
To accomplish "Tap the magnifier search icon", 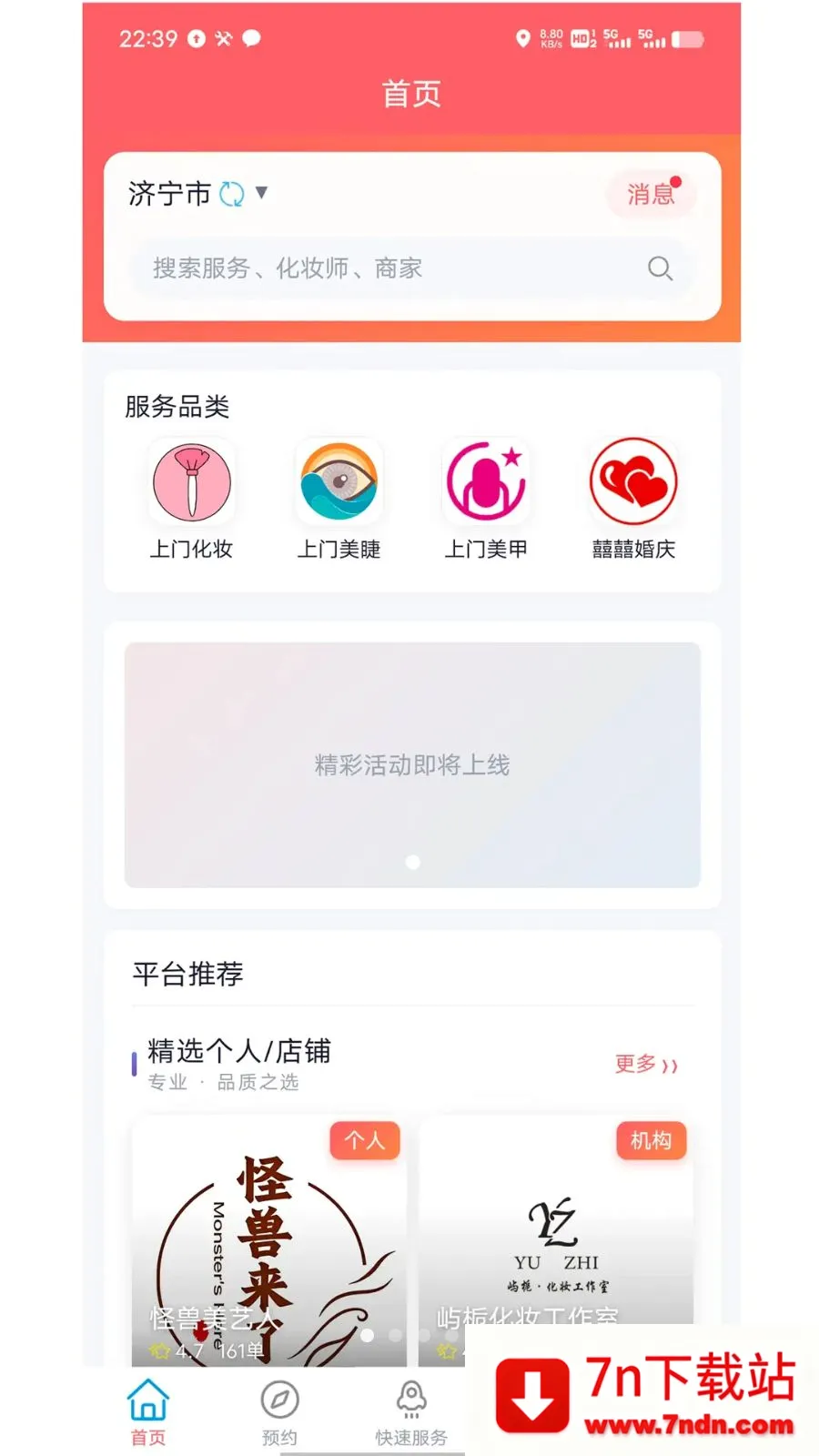I will pyautogui.click(x=660, y=268).
